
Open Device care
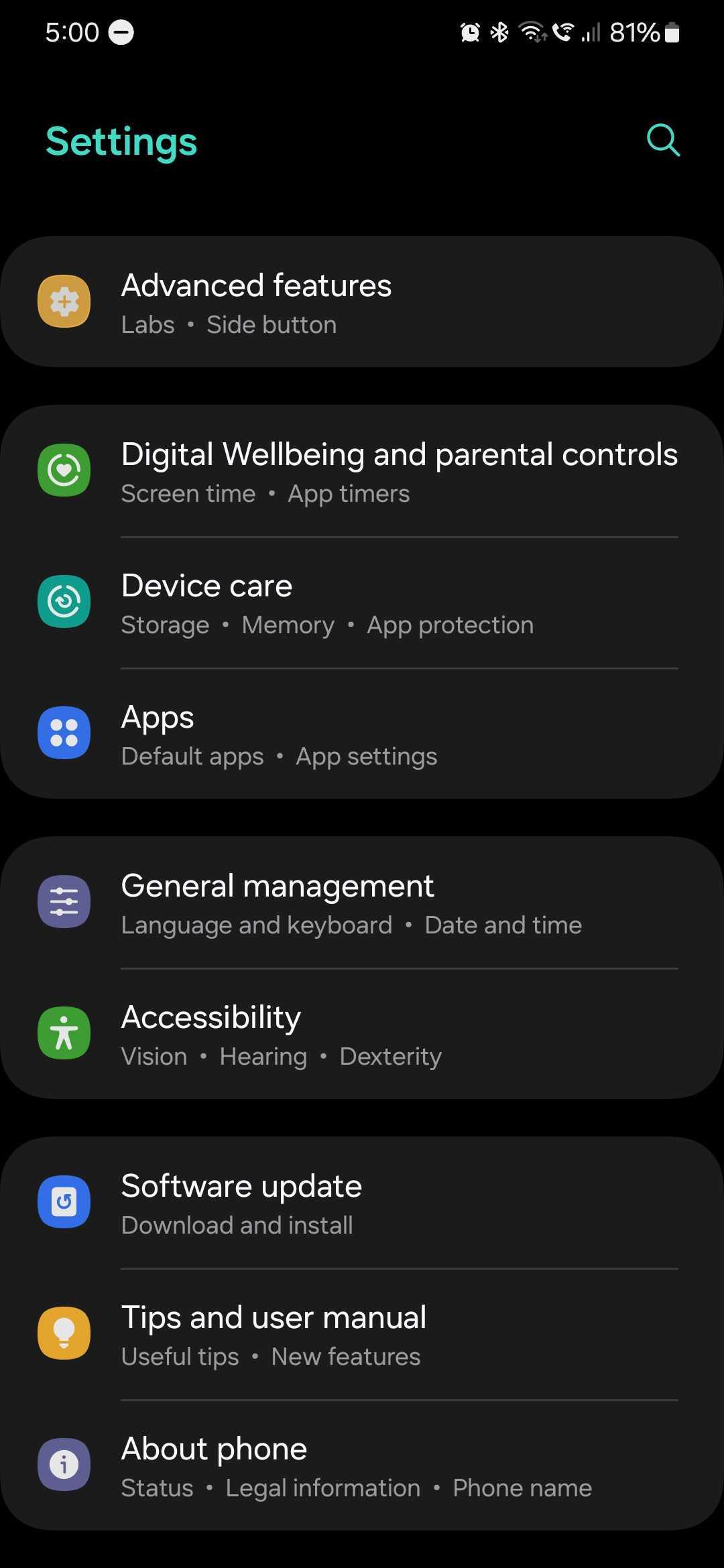click(362, 602)
